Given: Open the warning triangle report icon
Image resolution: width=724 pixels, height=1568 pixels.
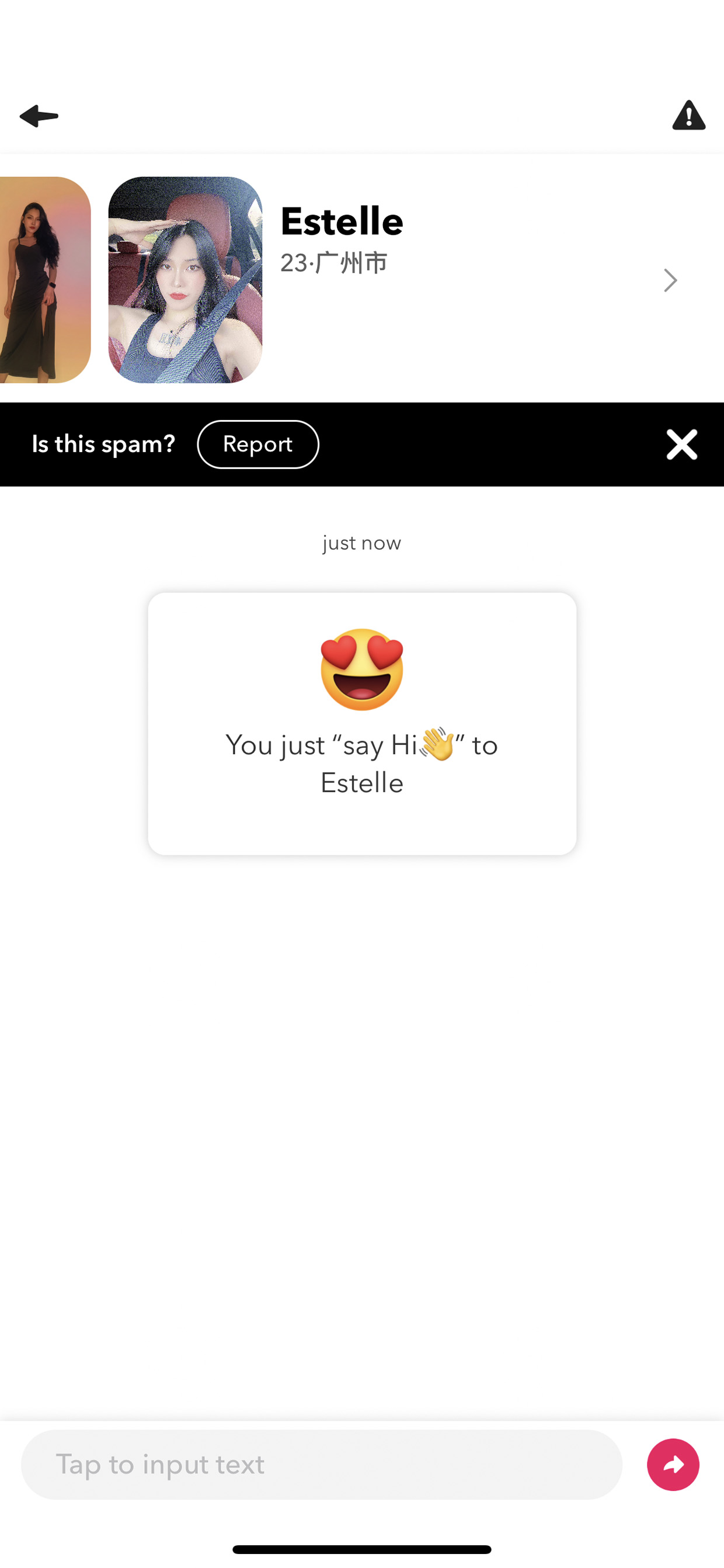Looking at the screenshot, I should point(689,115).
